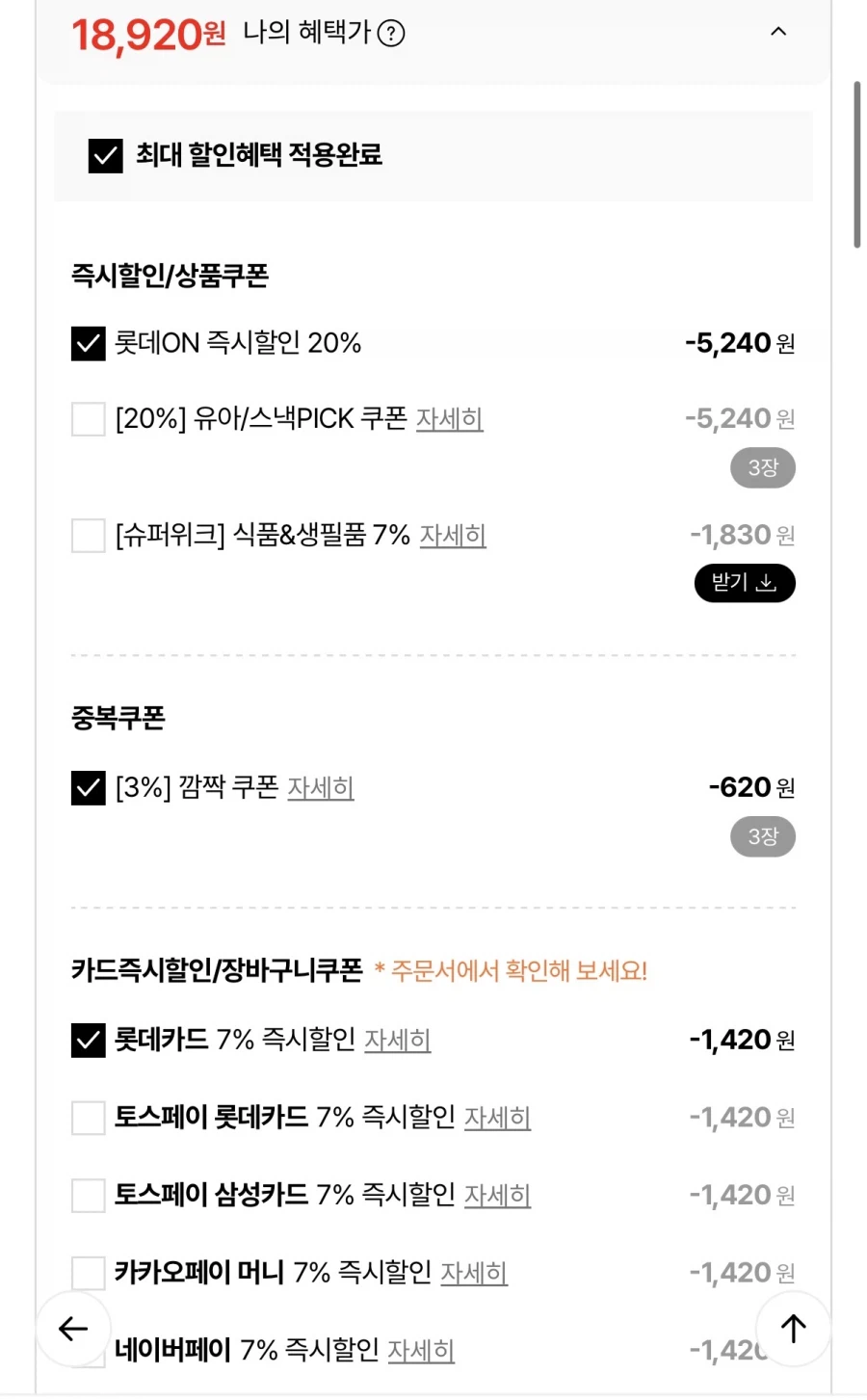Open the 나의 혜택가 help tooltip icon
867x1400 pixels.
tap(389, 32)
